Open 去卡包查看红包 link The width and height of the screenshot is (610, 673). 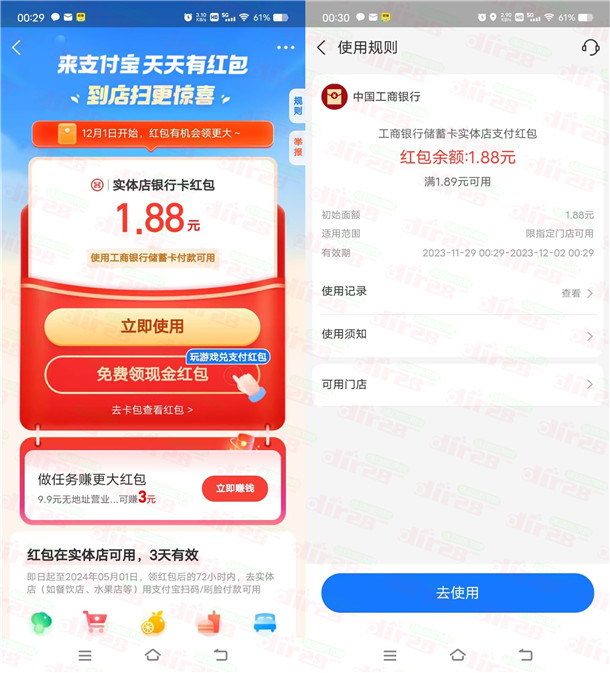[152, 410]
